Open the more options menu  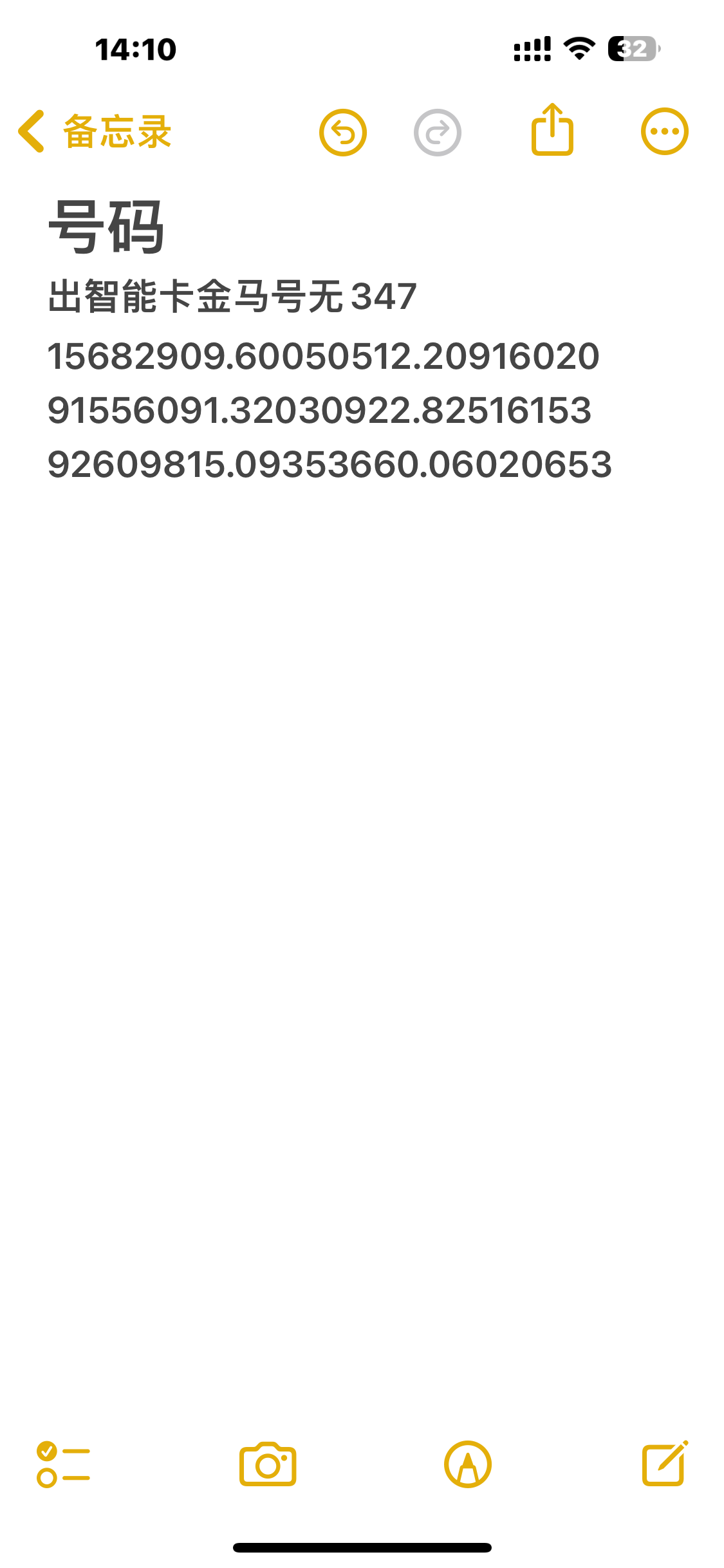click(665, 132)
